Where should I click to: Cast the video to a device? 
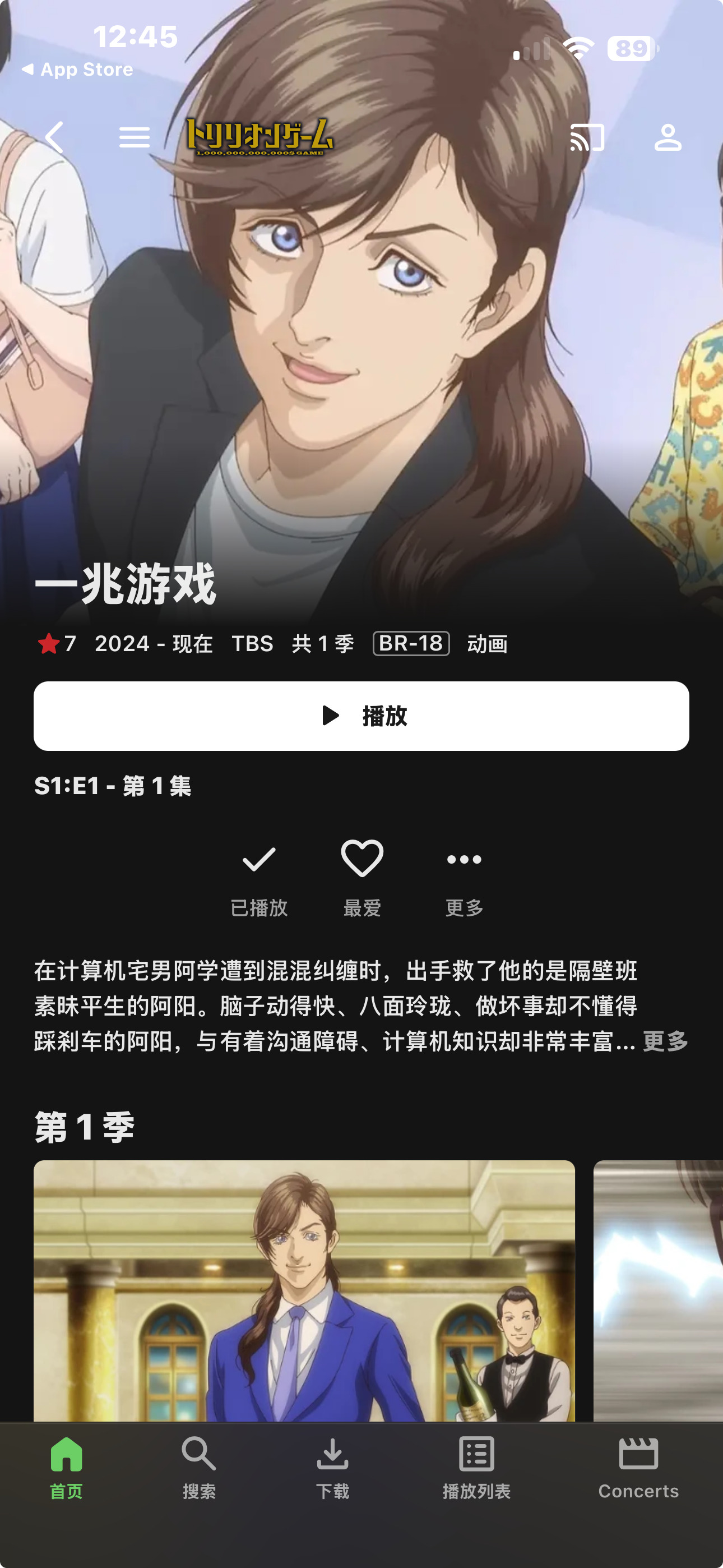(x=587, y=137)
